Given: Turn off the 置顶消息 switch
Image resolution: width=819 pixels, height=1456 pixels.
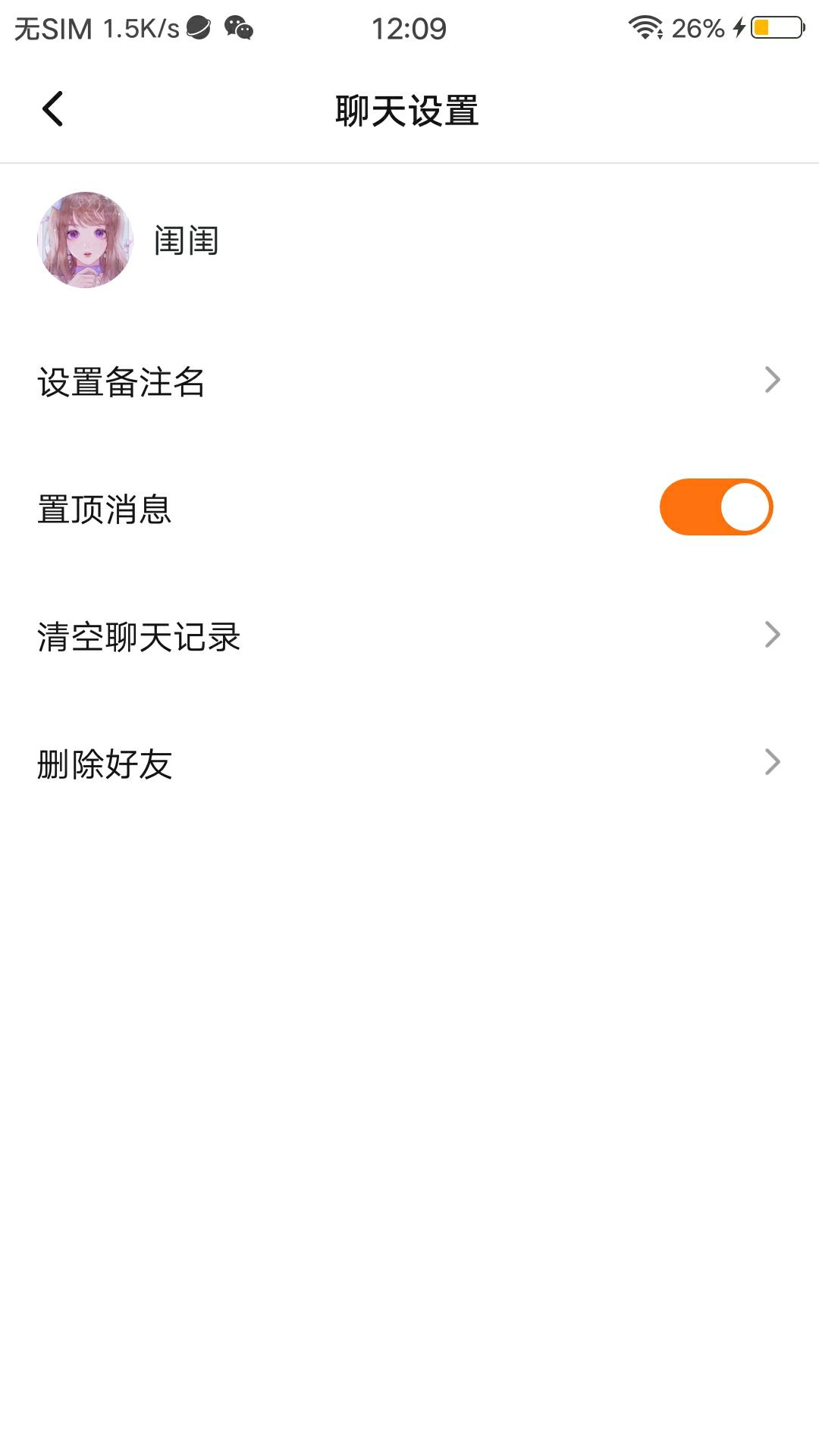Looking at the screenshot, I should click(716, 507).
